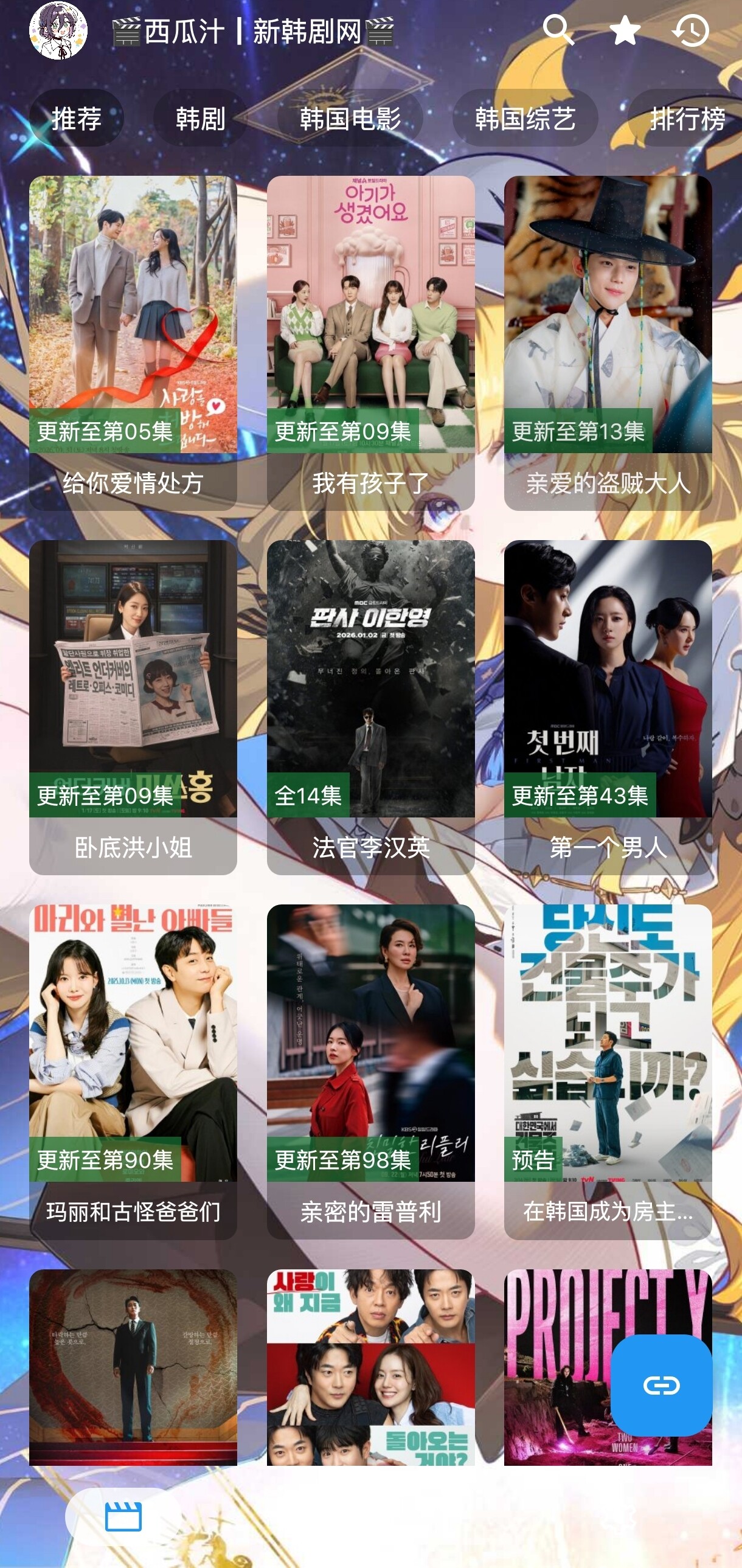This screenshot has width=742, height=1568.
Task: Tap the profile avatar
Action: (x=58, y=30)
